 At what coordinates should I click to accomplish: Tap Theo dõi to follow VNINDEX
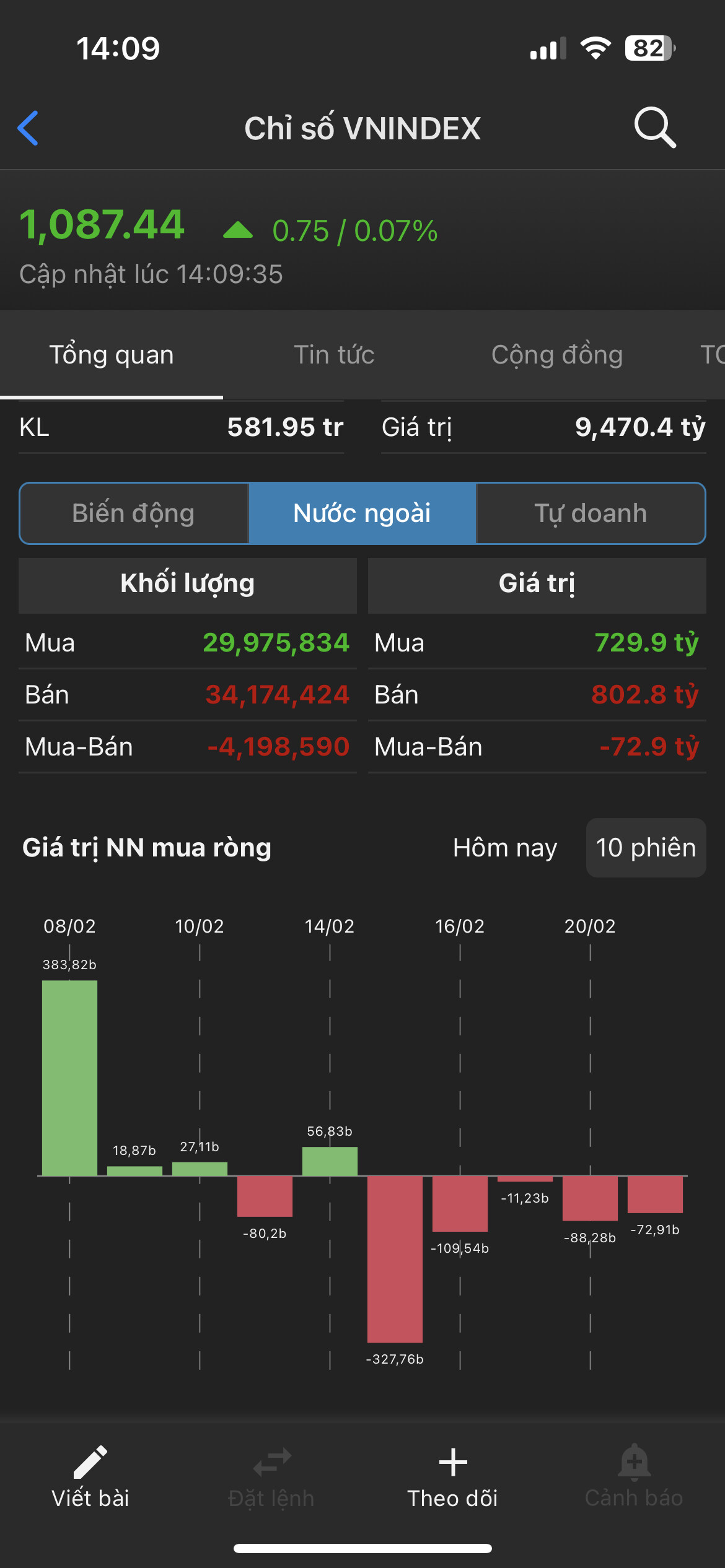pos(452,1478)
